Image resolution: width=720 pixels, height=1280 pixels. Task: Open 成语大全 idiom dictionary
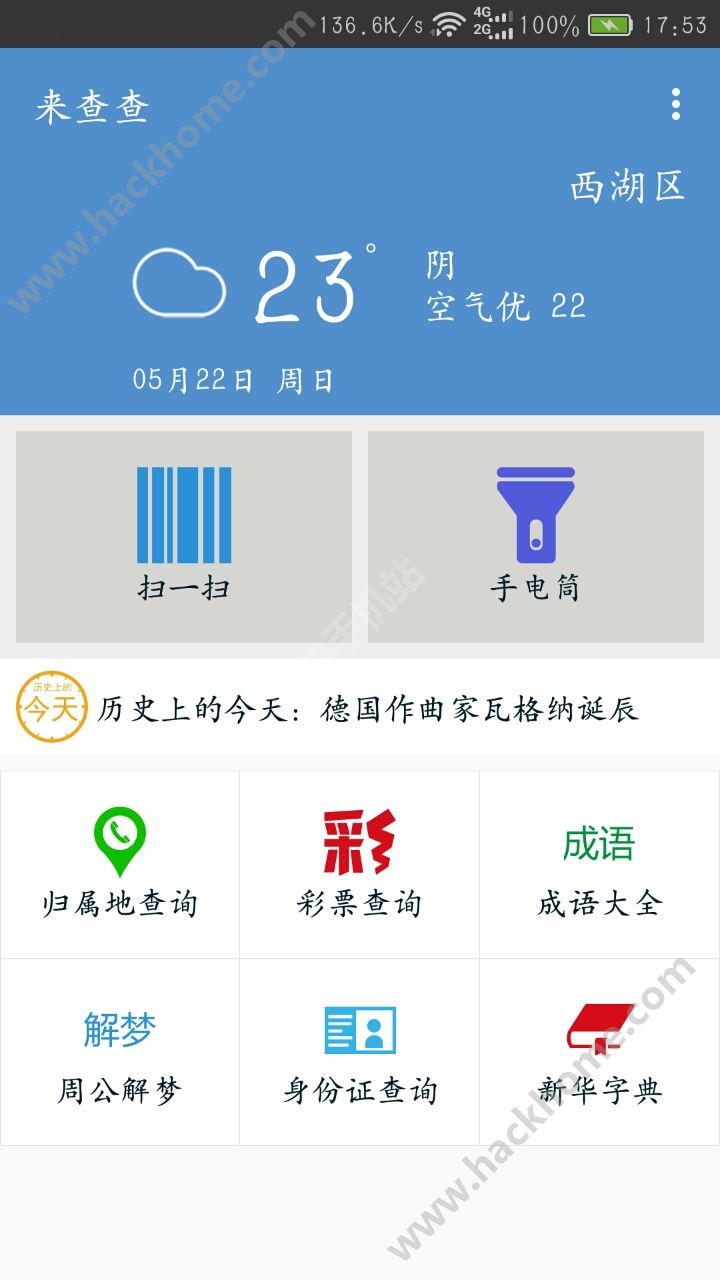tap(600, 865)
